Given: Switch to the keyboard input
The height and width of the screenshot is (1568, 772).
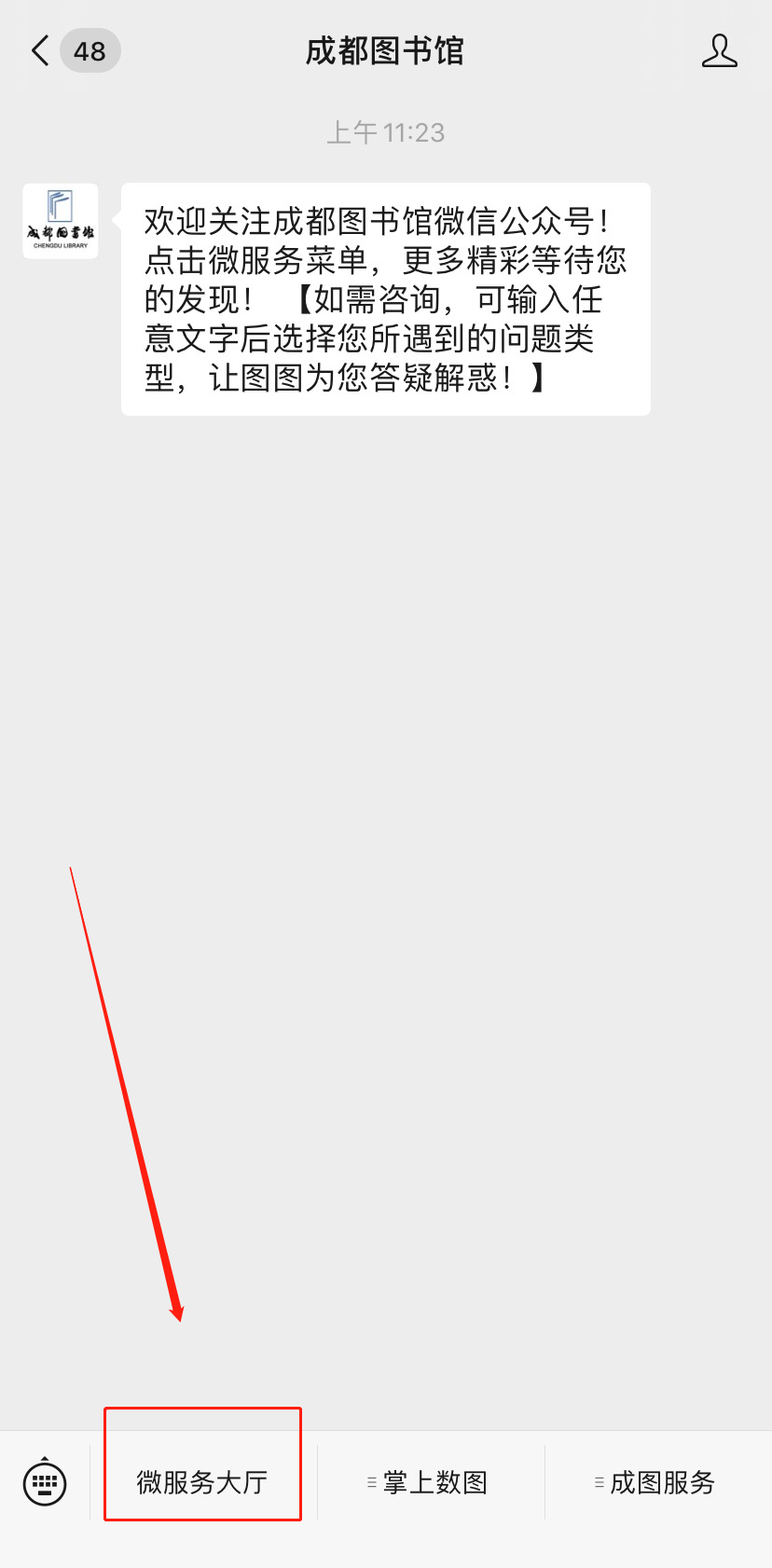Looking at the screenshot, I should coord(45,1481).
